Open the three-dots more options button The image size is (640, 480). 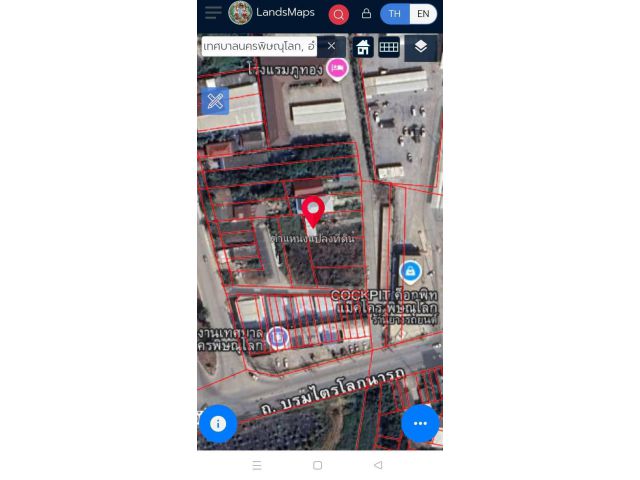(x=420, y=423)
